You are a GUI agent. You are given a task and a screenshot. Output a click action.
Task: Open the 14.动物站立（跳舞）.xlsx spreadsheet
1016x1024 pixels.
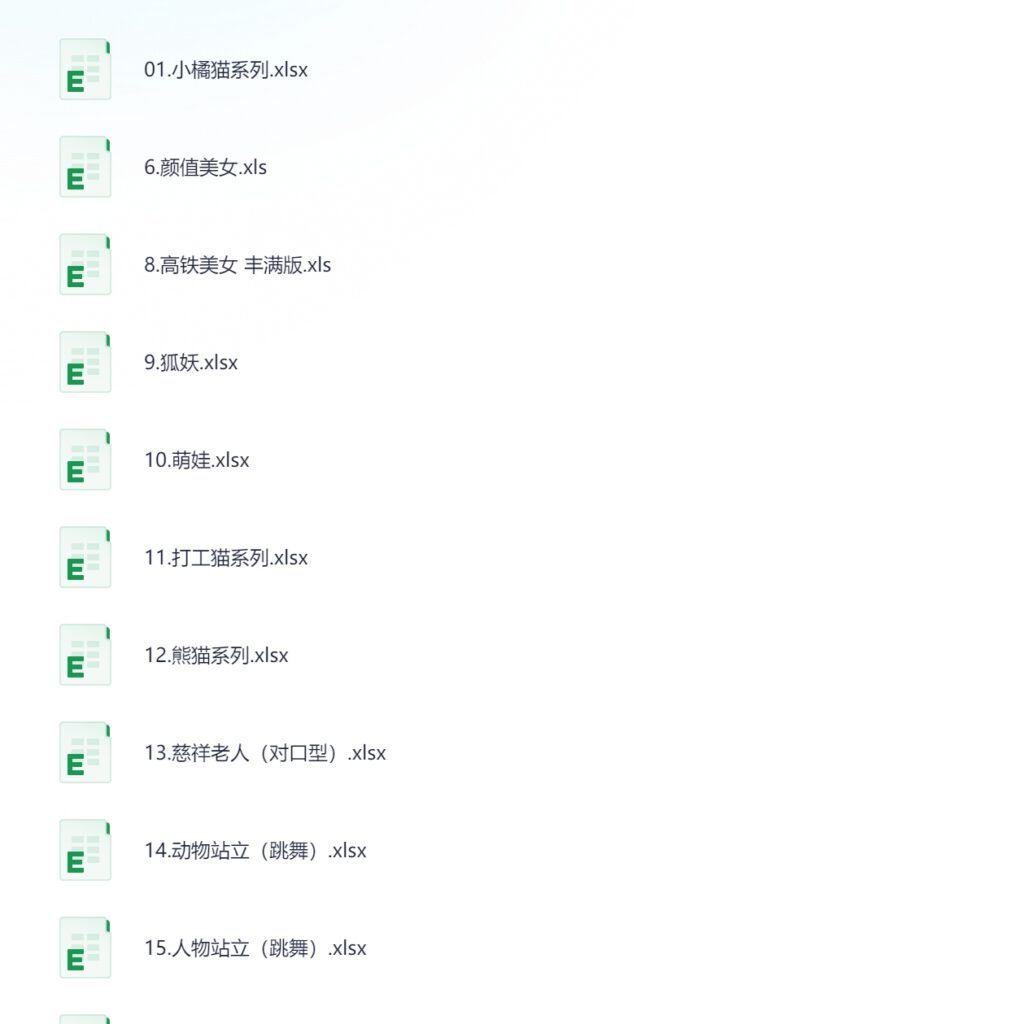click(x=255, y=850)
